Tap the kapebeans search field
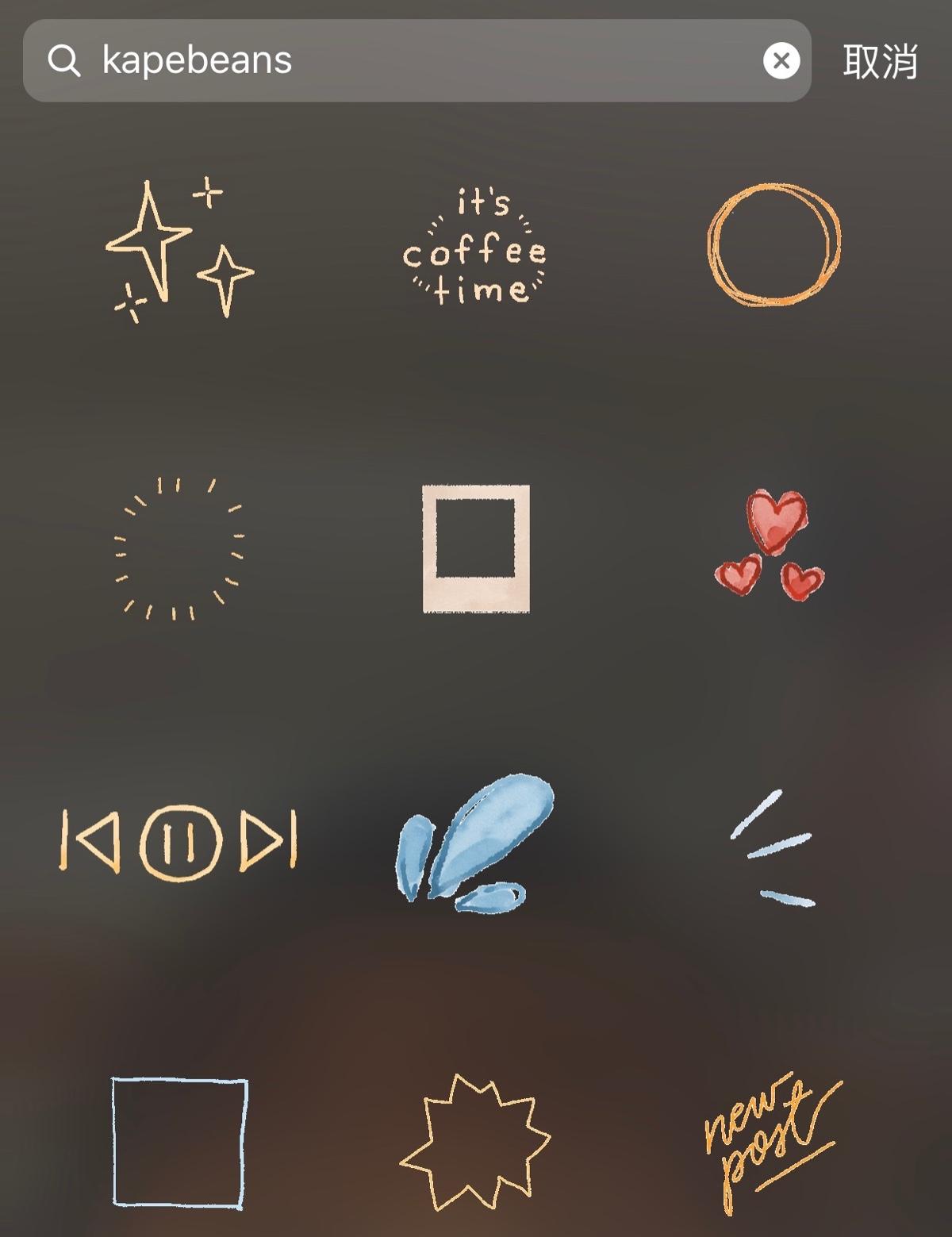This screenshot has width=952, height=1237. (x=397, y=61)
